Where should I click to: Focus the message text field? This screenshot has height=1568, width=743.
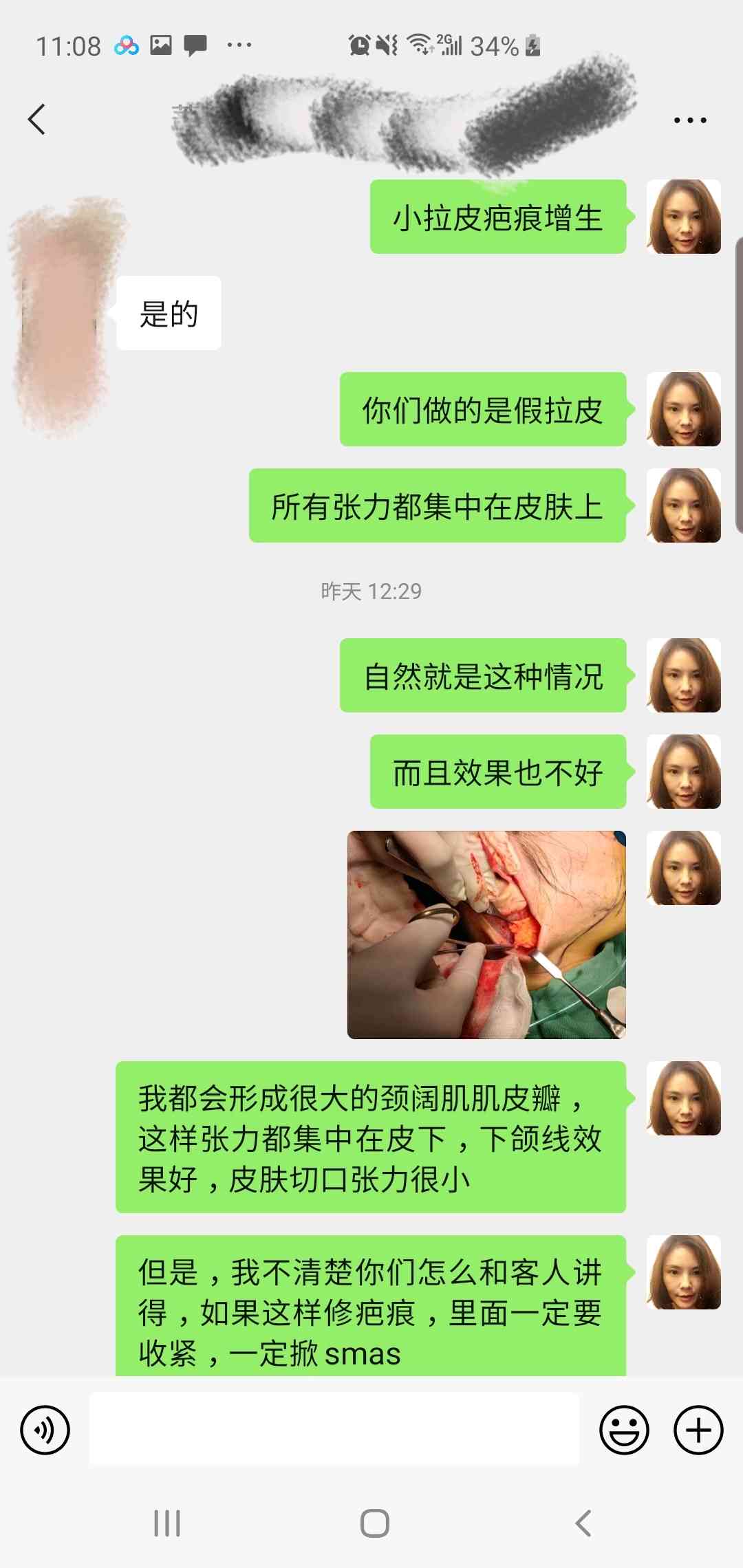point(334,1429)
